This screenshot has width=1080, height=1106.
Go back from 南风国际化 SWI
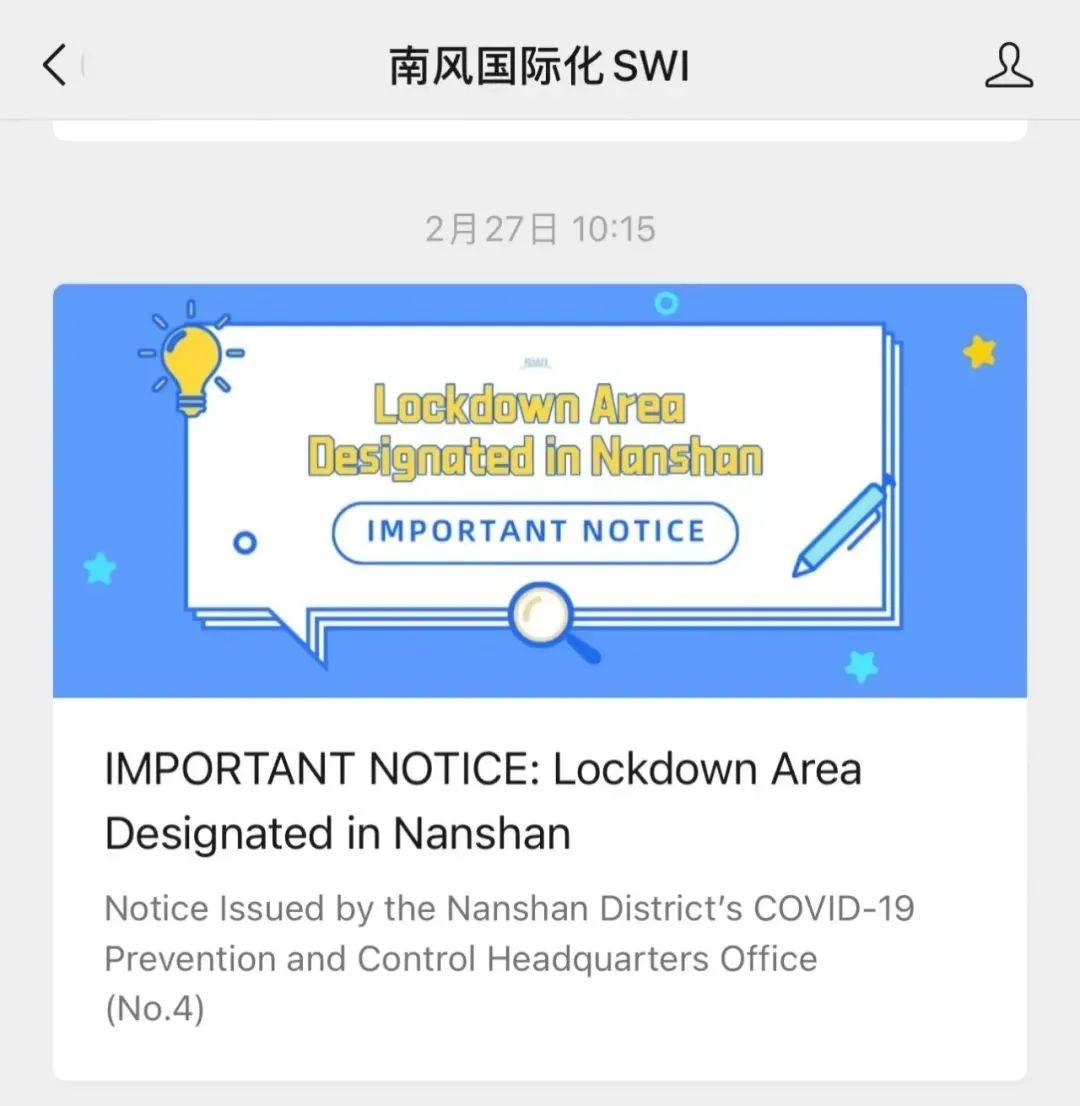55,66
